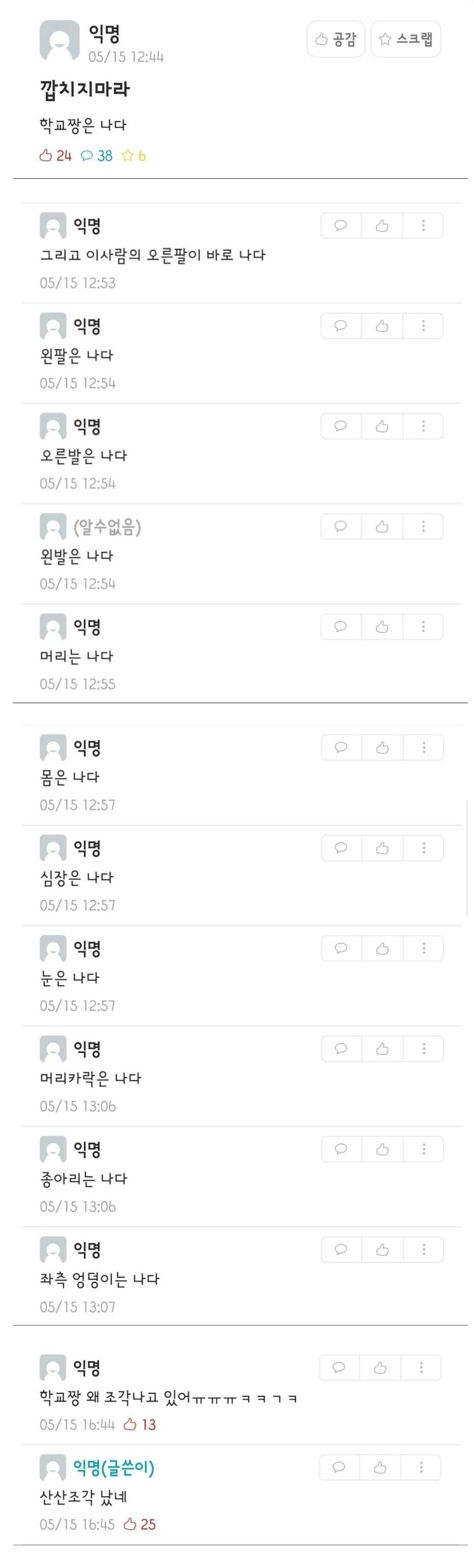
Task: Open more options for '산산조각 났네' comment
Action: (421, 1467)
